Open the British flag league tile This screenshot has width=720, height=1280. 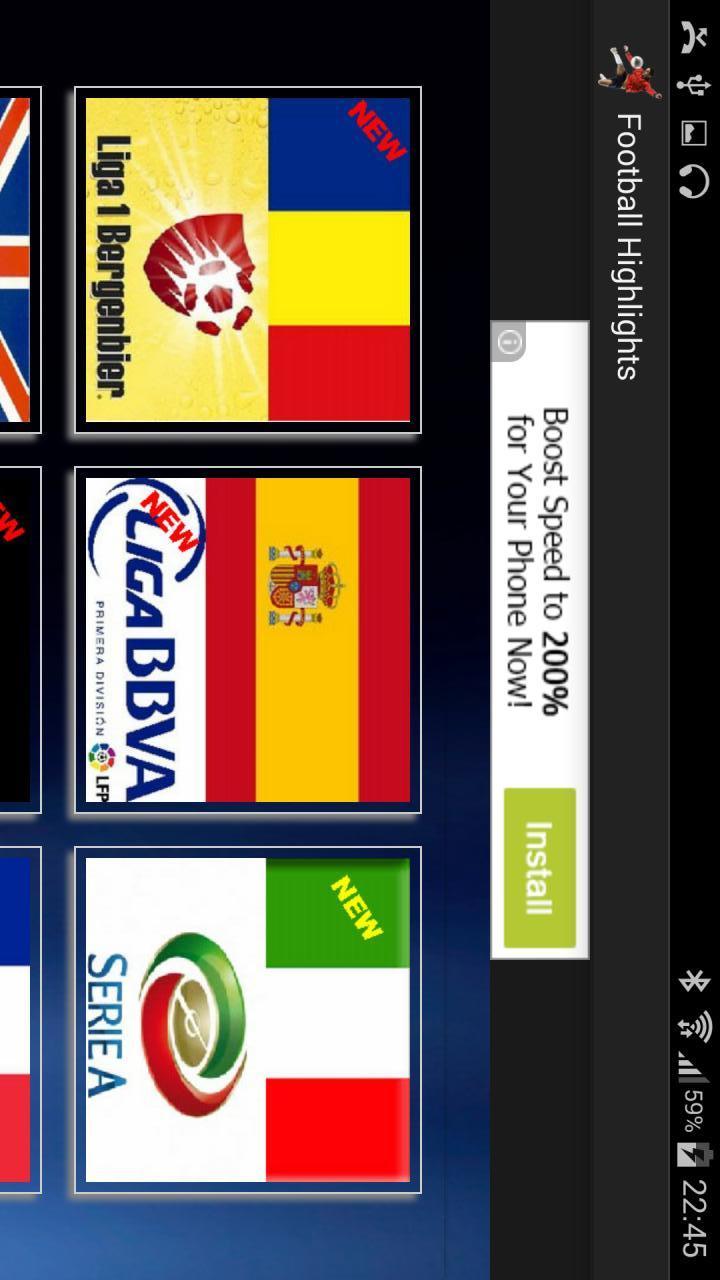pyautogui.click(x=20, y=260)
